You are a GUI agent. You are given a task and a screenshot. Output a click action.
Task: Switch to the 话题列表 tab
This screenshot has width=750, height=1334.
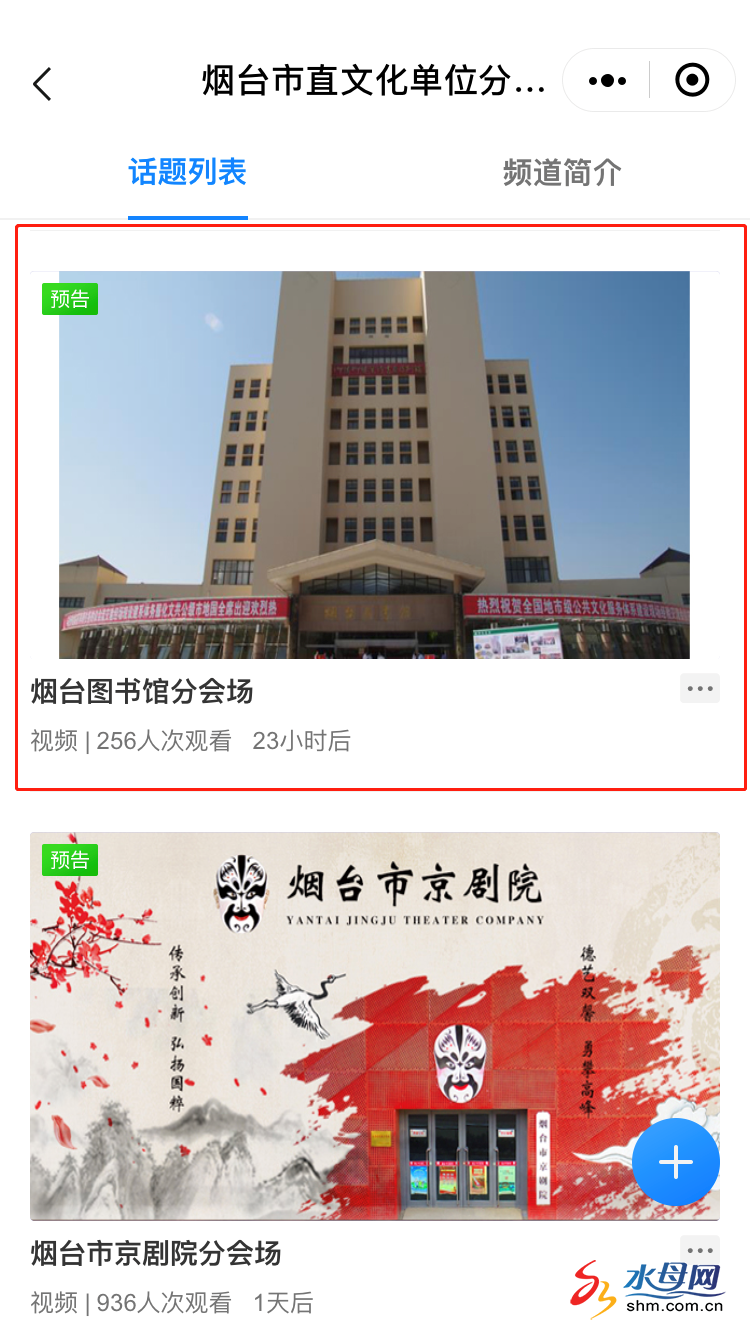188,172
